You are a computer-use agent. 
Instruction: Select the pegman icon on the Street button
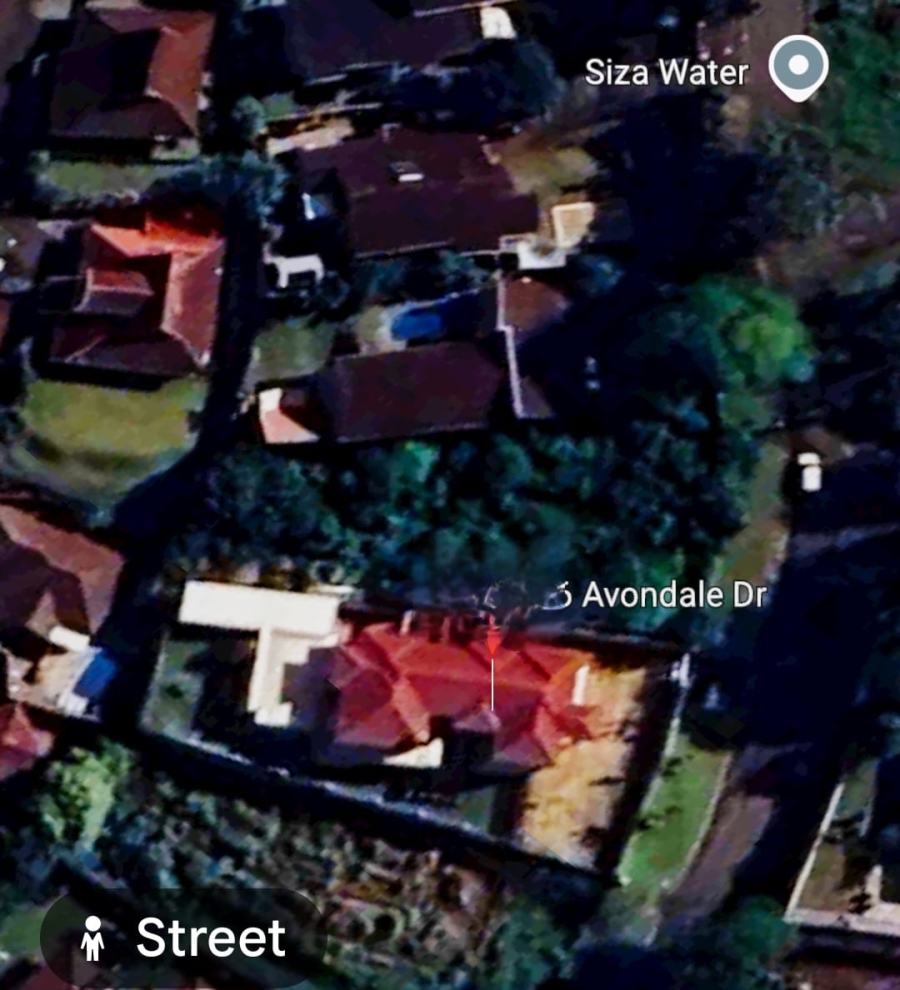tap(93, 938)
